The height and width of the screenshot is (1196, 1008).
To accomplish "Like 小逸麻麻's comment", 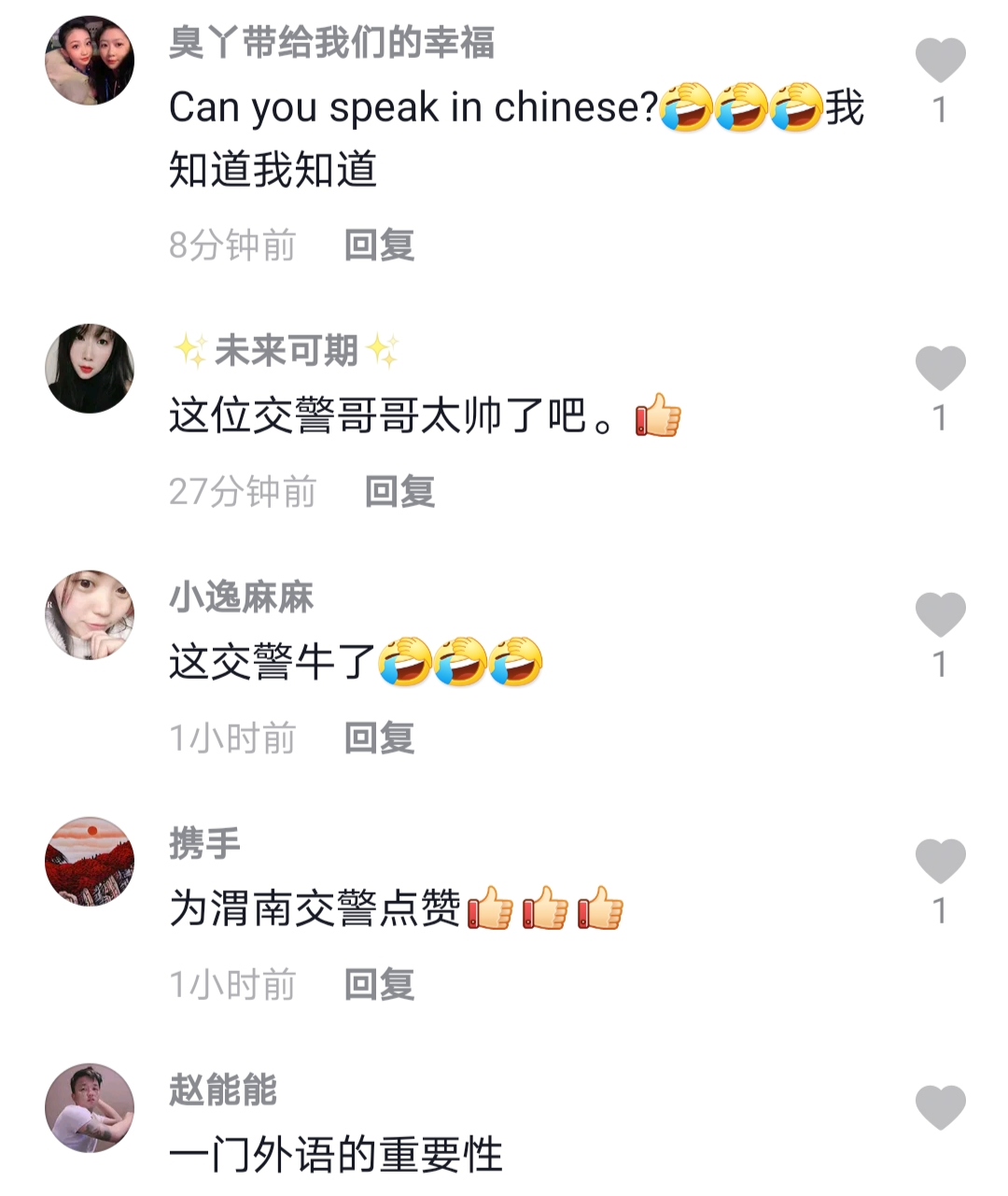I will (x=940, y=614).
